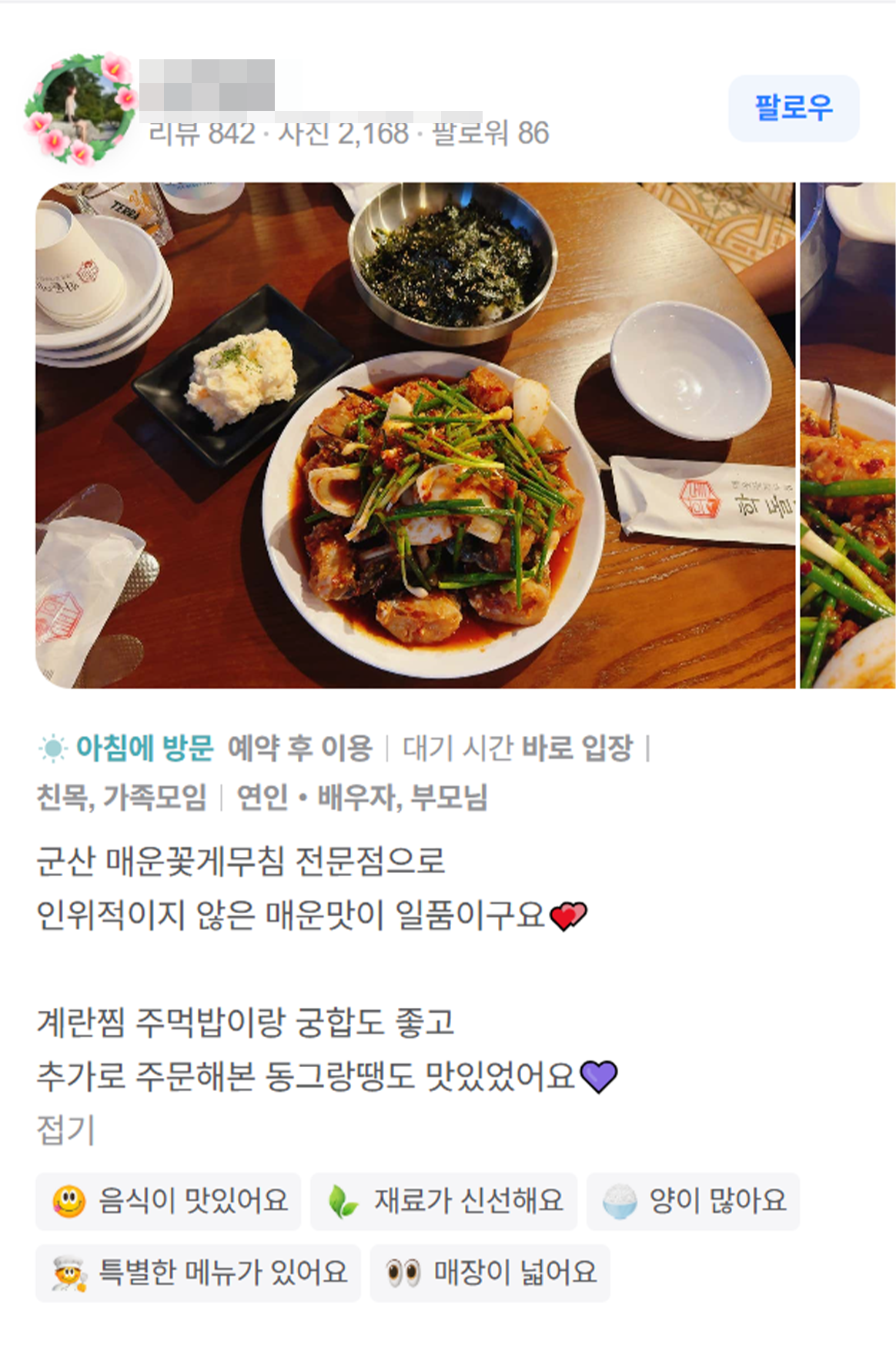The width and height of the screenshot is (896, 1352).
Task: Select the 음식이 맛있어요 tag chip
Action: [x=169, y=1201]
